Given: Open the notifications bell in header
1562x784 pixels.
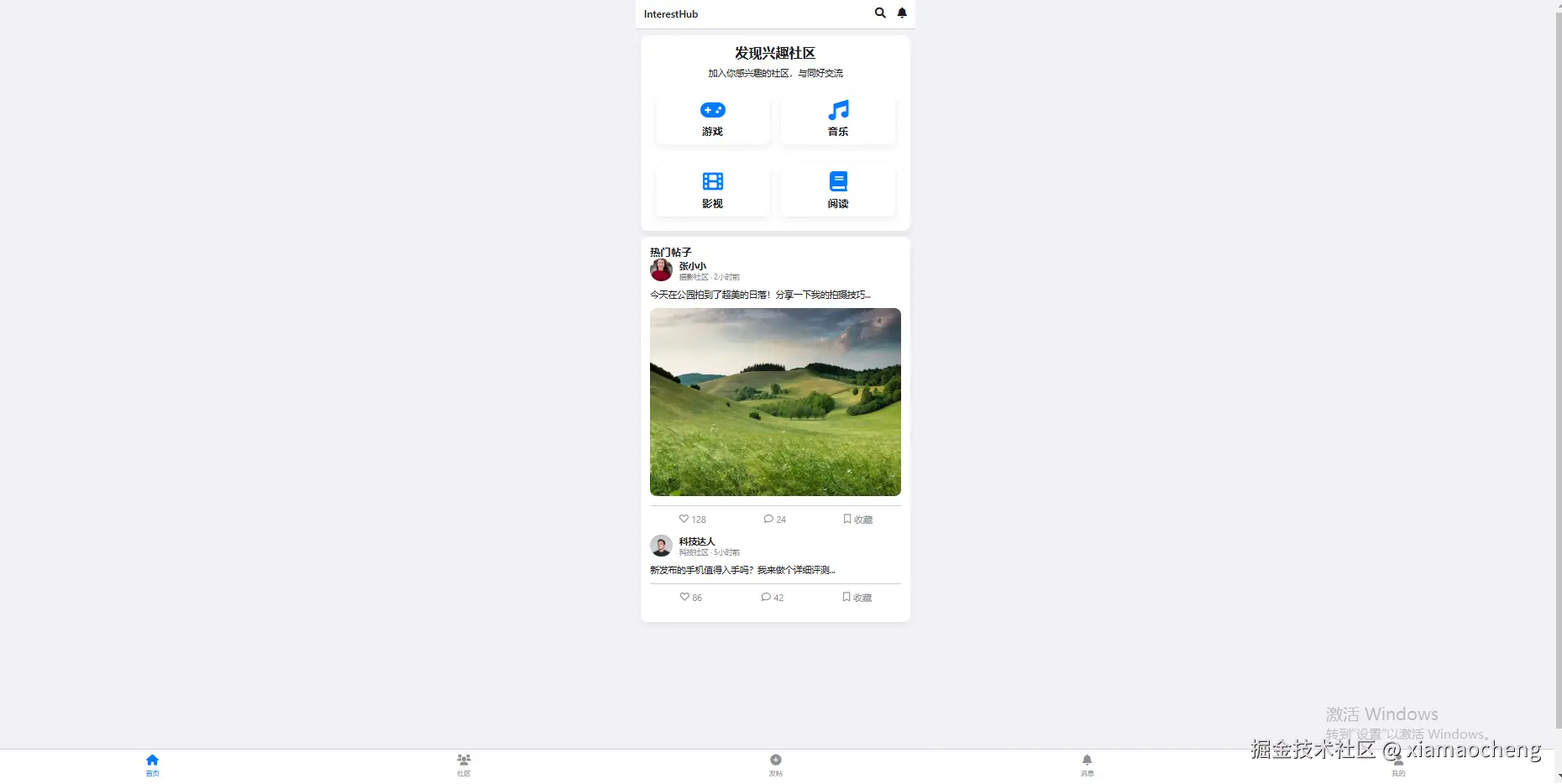Looking at the screenshot, I should coord(902,13).
